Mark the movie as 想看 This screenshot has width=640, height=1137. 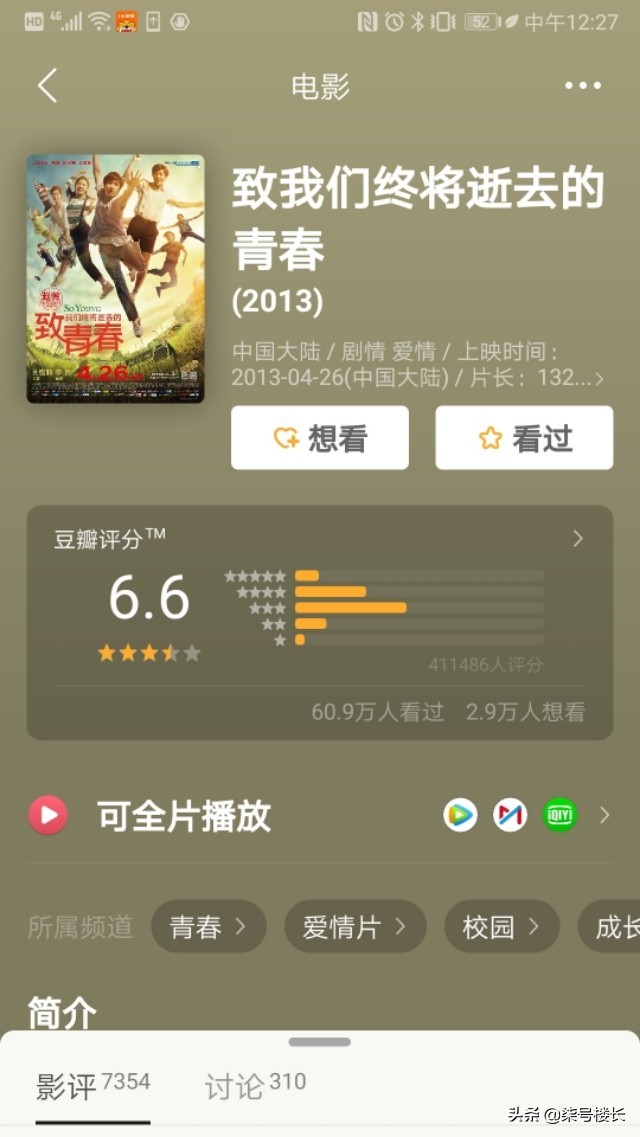click(x=320, y=438)
